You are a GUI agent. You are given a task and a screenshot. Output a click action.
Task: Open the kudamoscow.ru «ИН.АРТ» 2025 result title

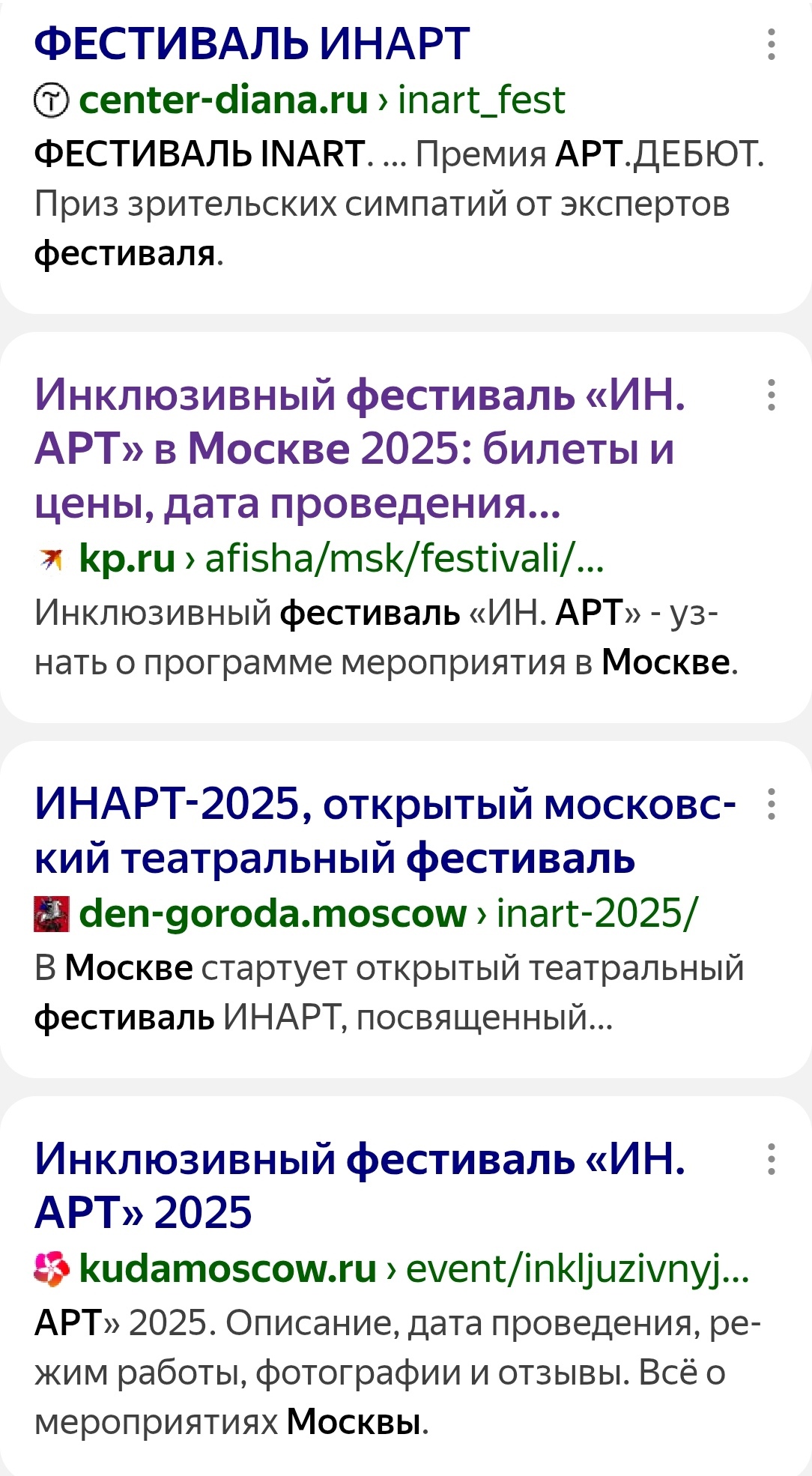(x=360, y=1185)
